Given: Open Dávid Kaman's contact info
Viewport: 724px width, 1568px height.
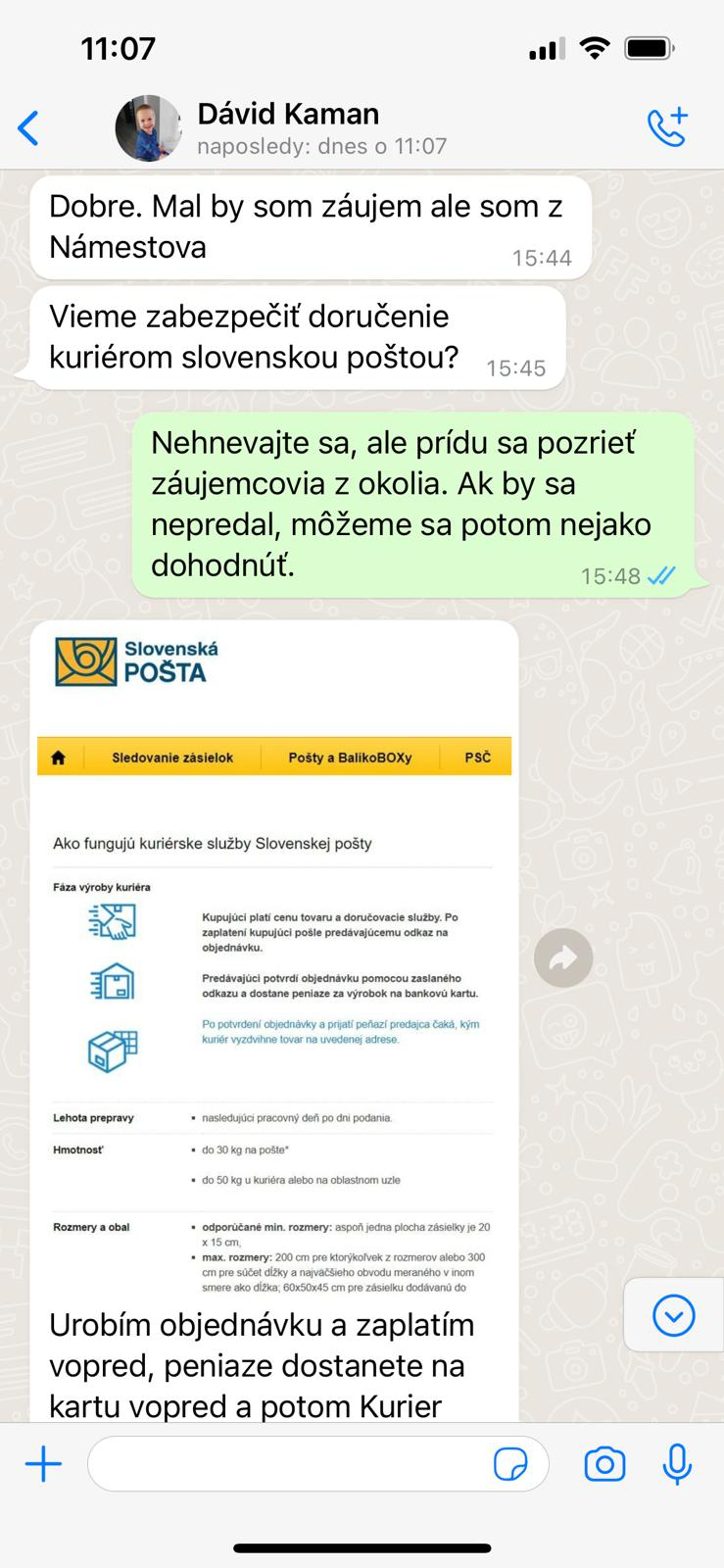Looking at the screenshot, I should tap(288, 128).
